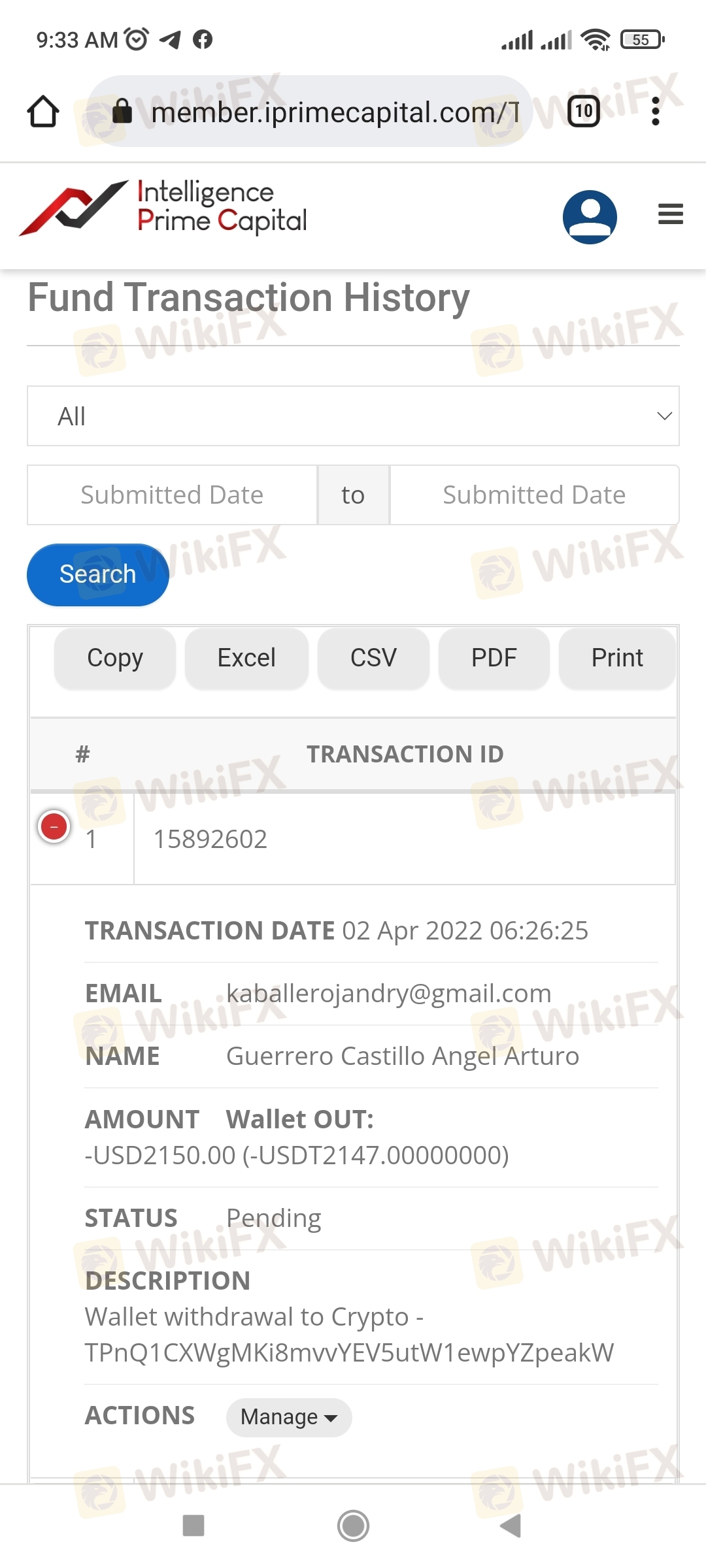Viewport: 706px width, 1568px height.
Task: Collapse row 1 with the red minus
Action: [x=54, y=826]
